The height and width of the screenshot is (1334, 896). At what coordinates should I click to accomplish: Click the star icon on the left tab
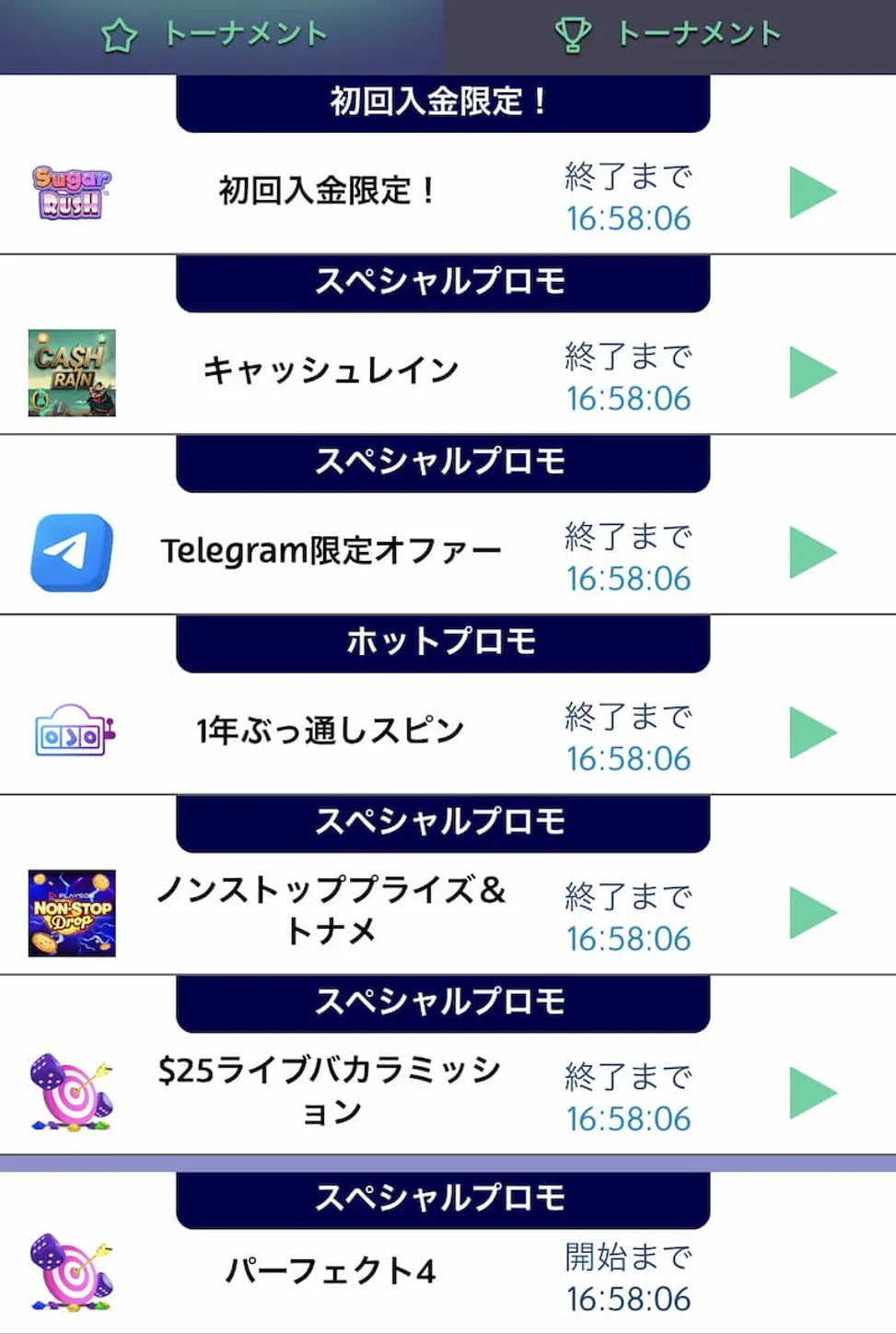pos(117,35)
